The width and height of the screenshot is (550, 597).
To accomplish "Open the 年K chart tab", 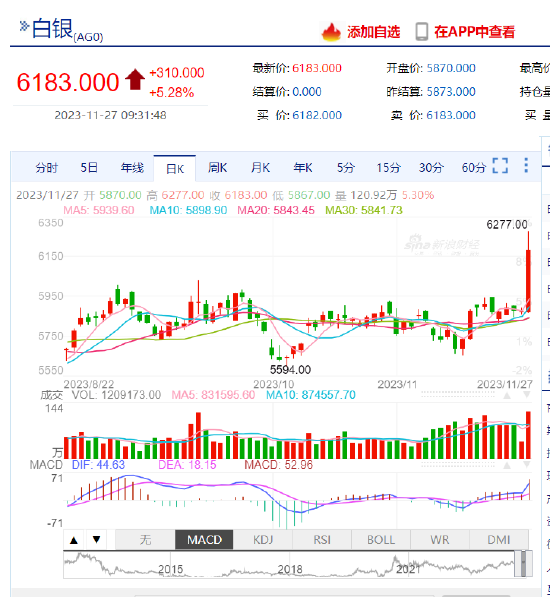I will click(303, 168).
